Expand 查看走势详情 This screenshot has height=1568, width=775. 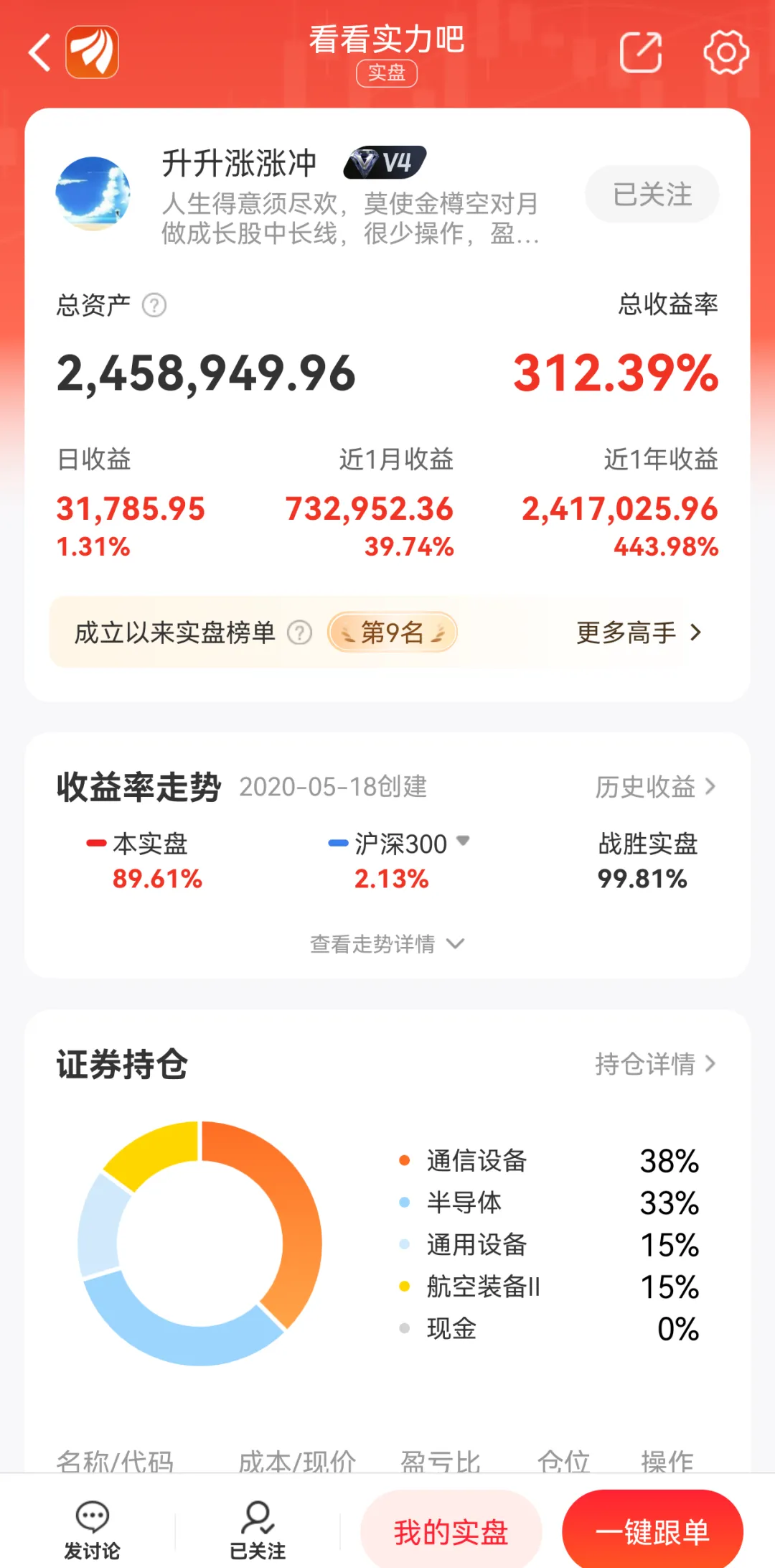coord(387,943)
